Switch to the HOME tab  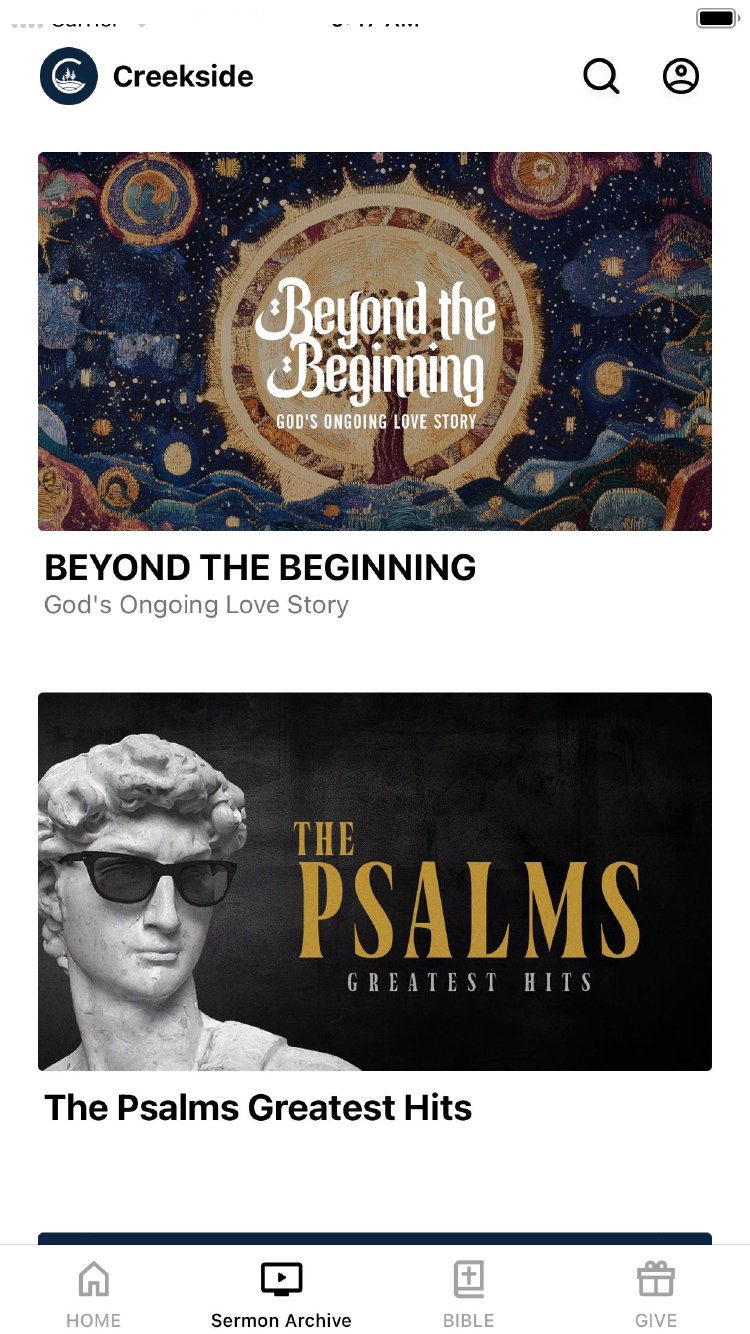[94, 1294]
